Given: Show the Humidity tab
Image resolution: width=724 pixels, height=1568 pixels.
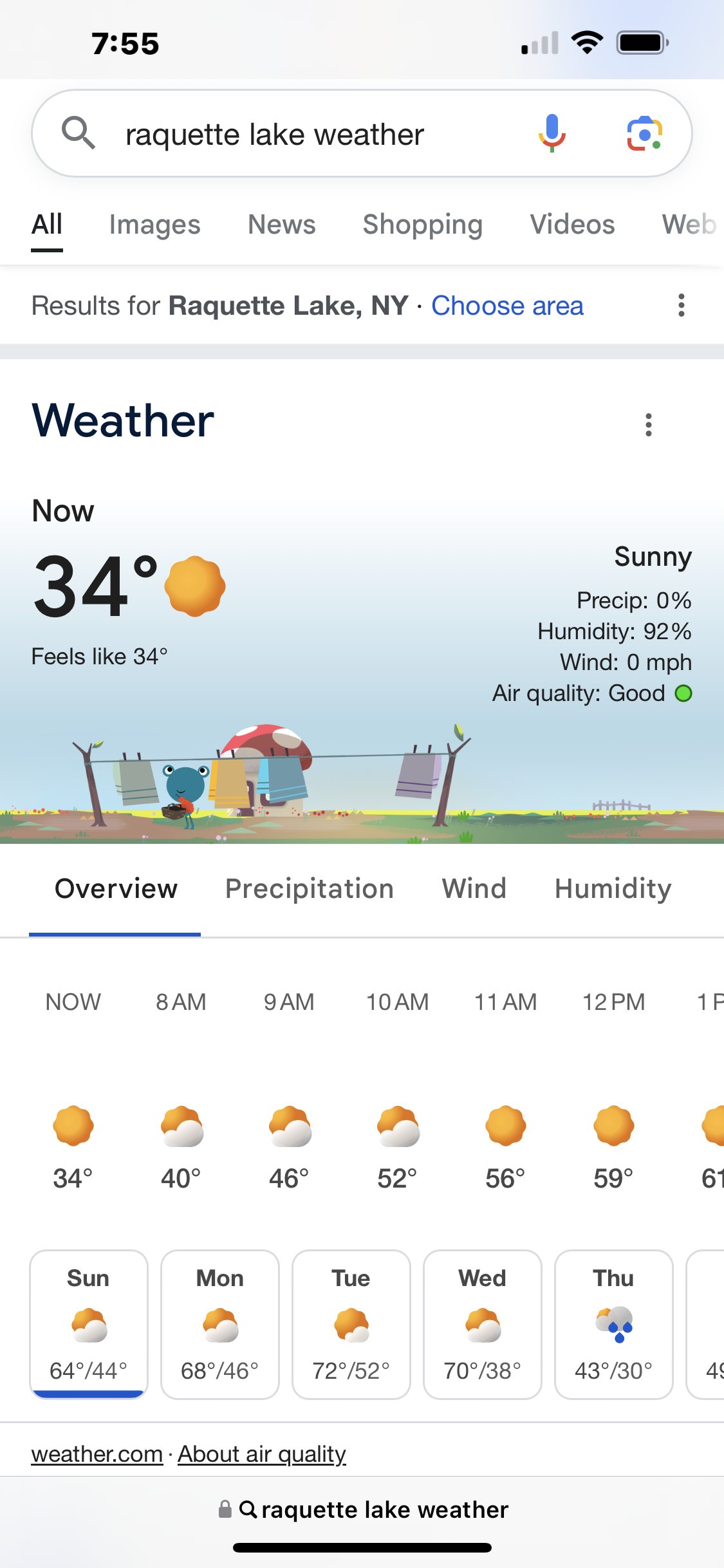Looking at the screenshot, I should pyautogui.click(x=613, y=889).
